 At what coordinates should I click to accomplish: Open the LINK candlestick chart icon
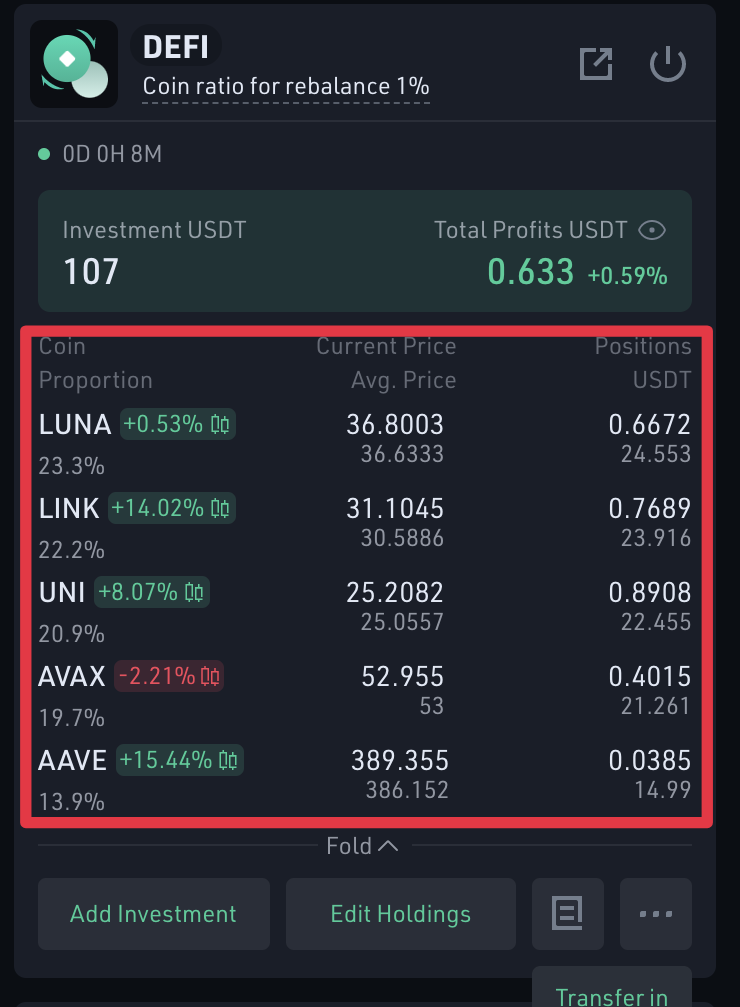220,509
